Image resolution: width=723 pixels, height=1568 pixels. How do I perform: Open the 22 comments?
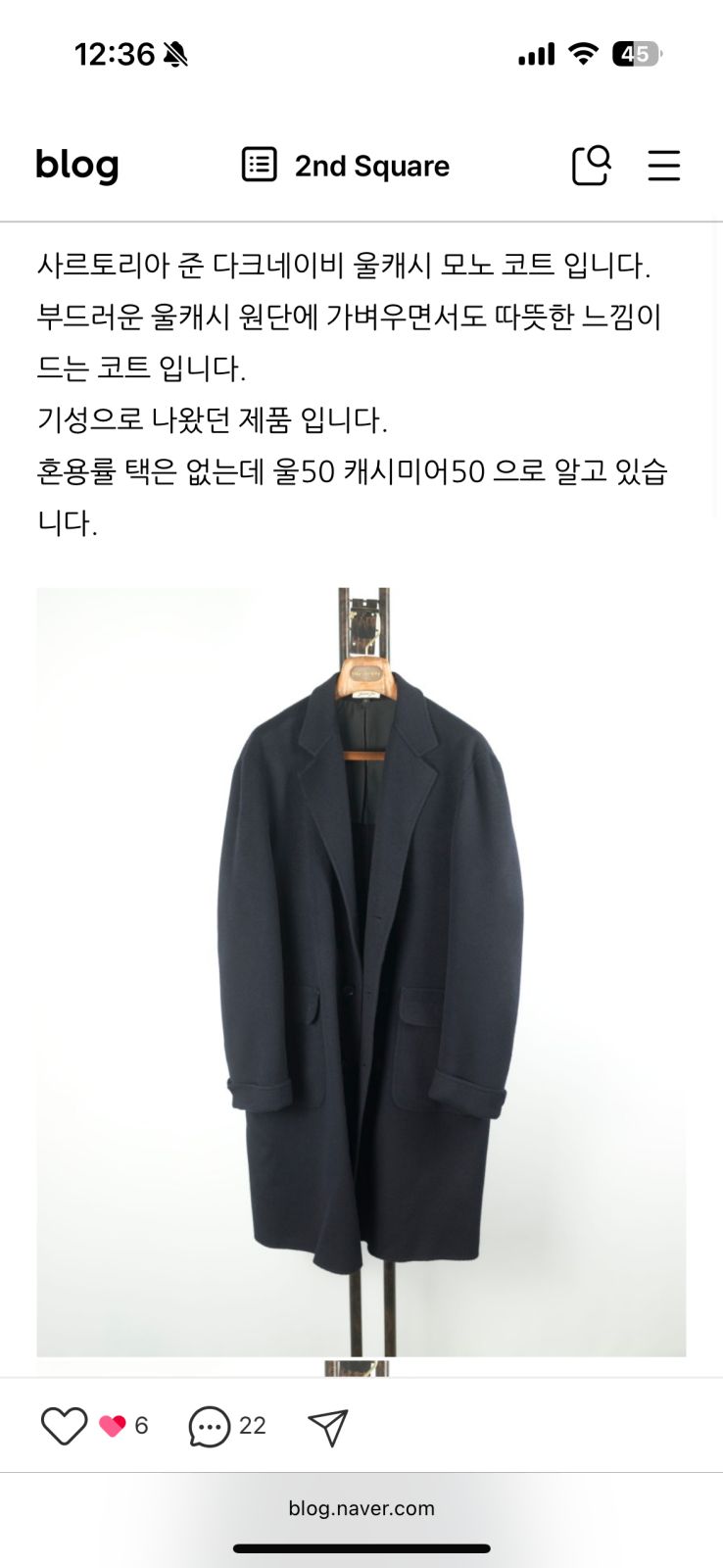tap(226, 1426)
